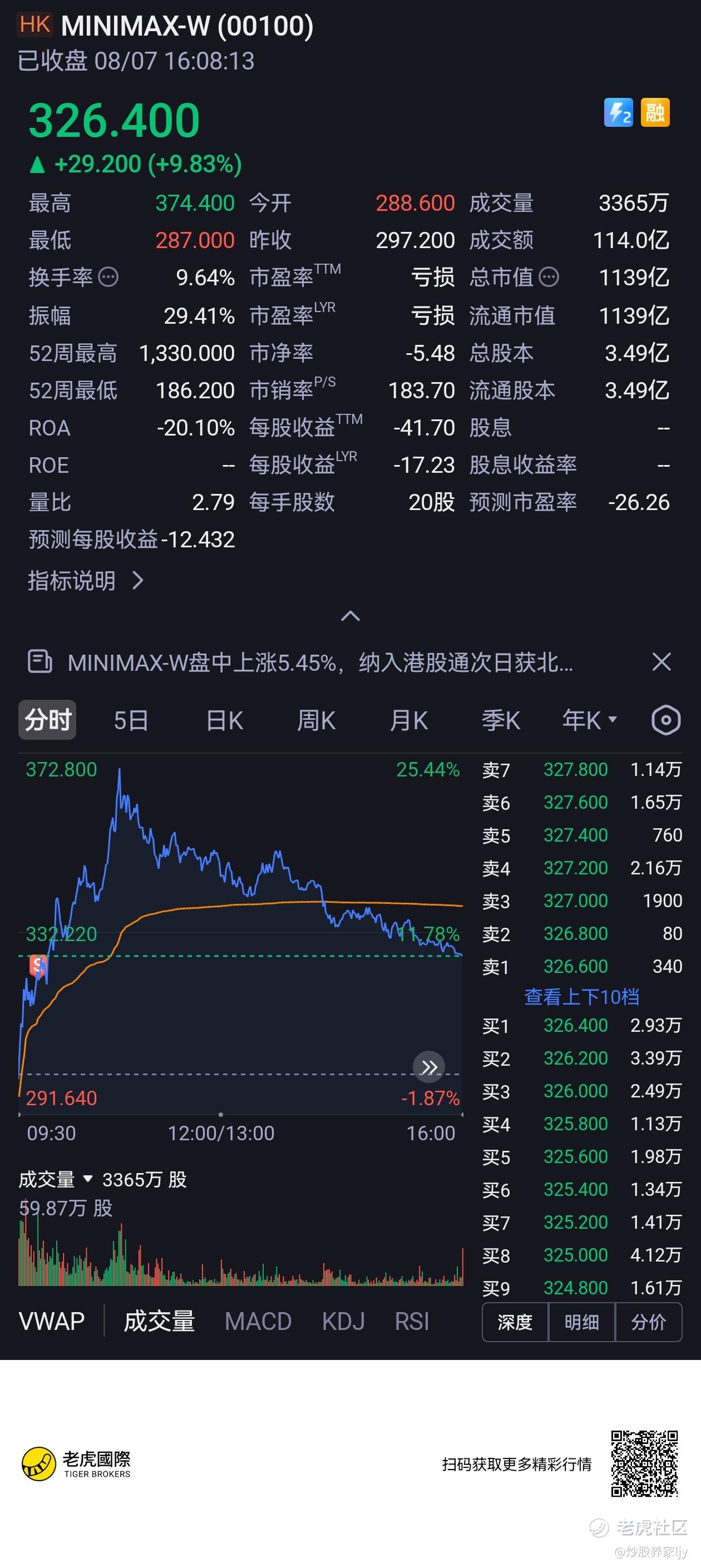
Task: Switch to the 5日 chart tab
Action: click(x=131, y=720)
